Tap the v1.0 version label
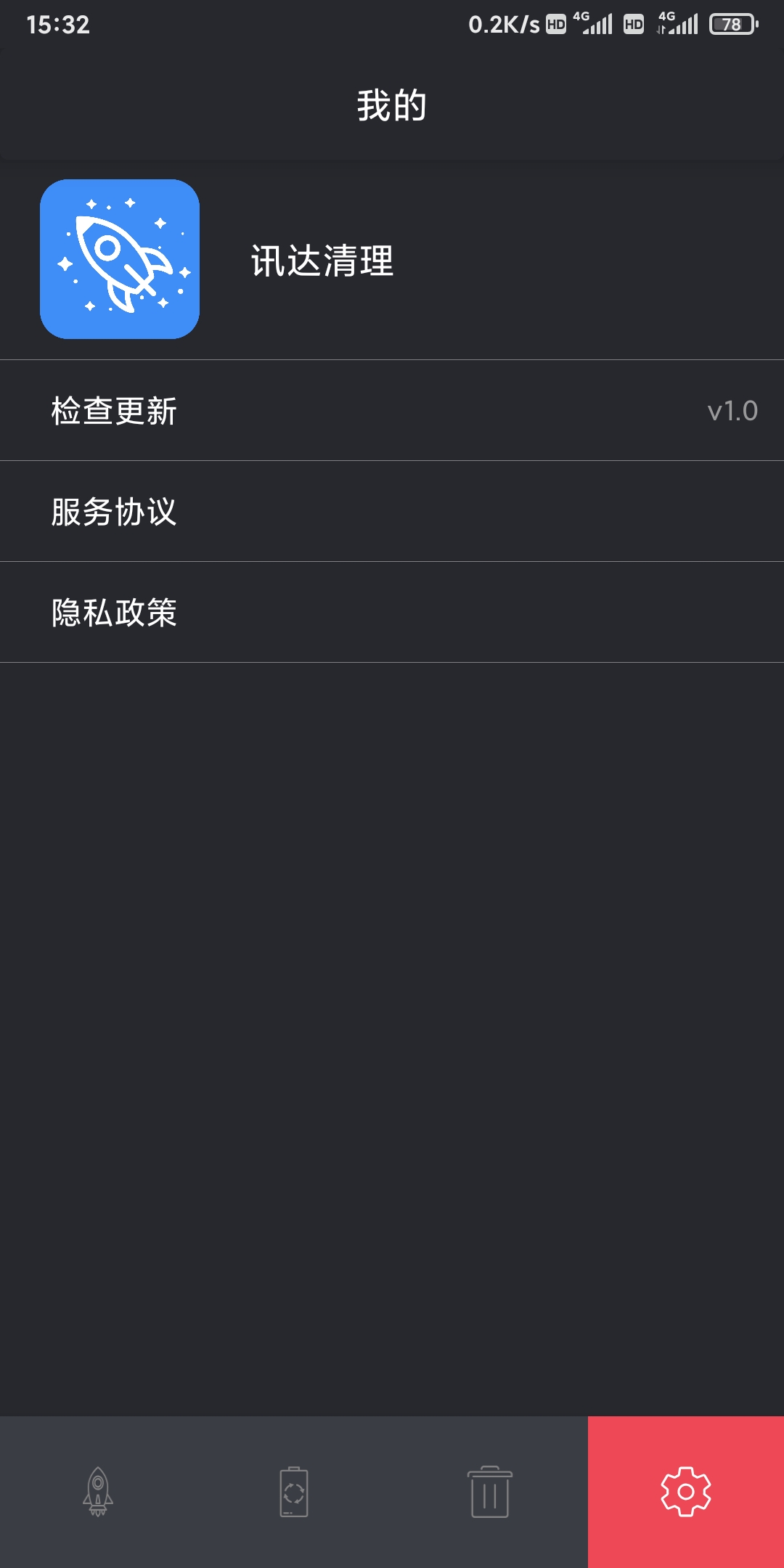The height and width of the screenshot is (1568, 784). pyautogui.click(x=732, y=411)
